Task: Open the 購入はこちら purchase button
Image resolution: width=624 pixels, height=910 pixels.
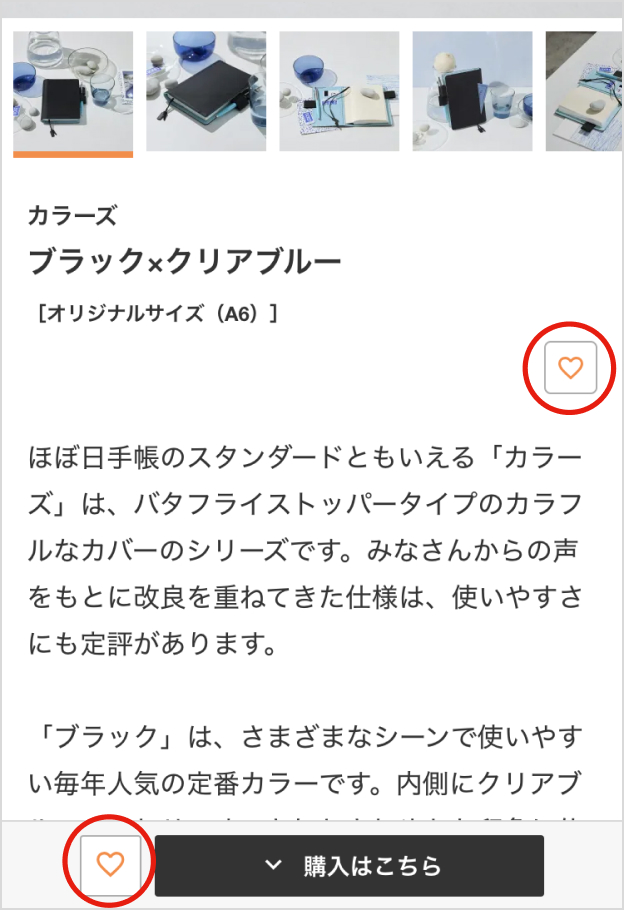Action: [x=349, y=865]
